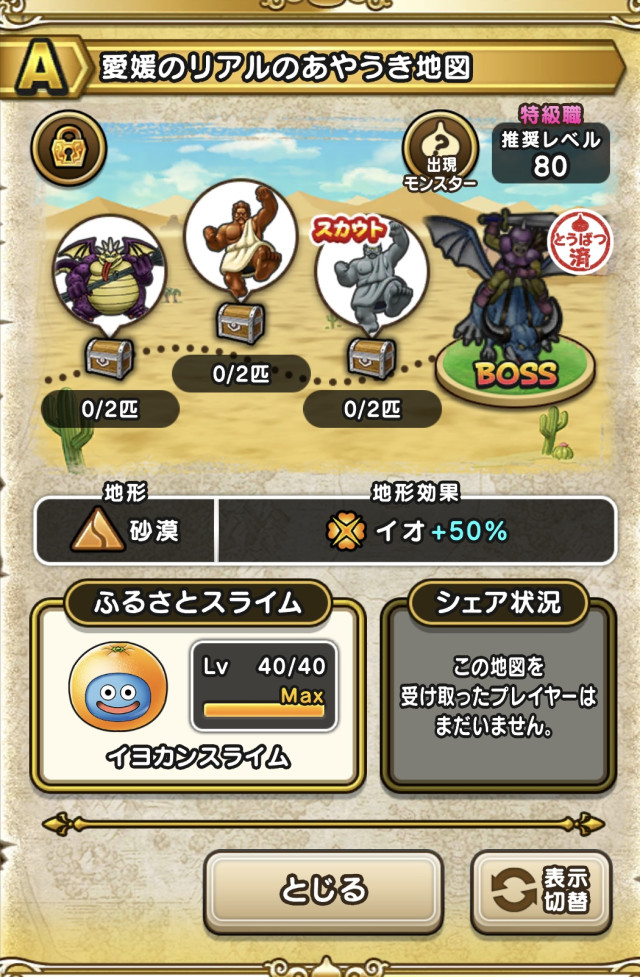Switch display with 表示切替

[x=540, y=890]
